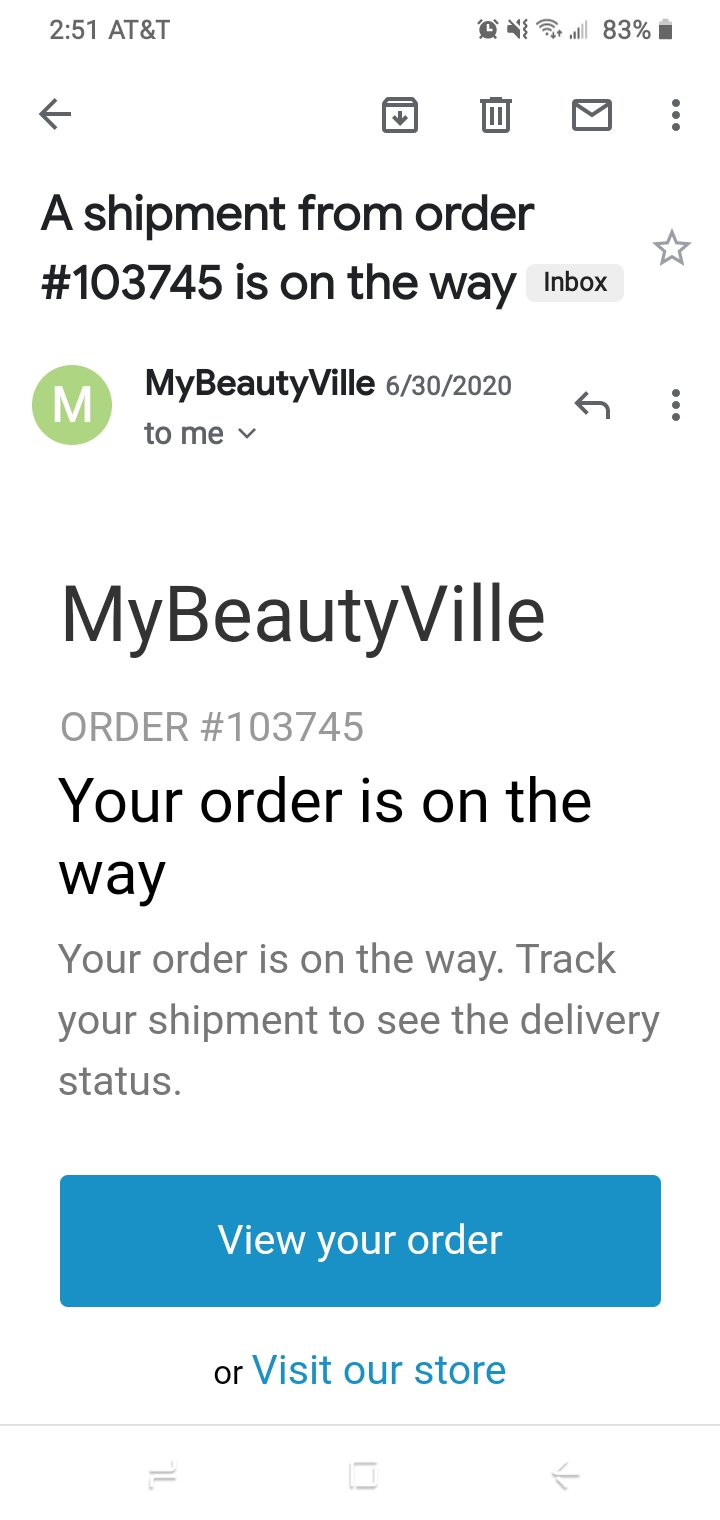Tap the system home button
Viewport: 720px width, 1520px height.
(x=362, y=1474)
